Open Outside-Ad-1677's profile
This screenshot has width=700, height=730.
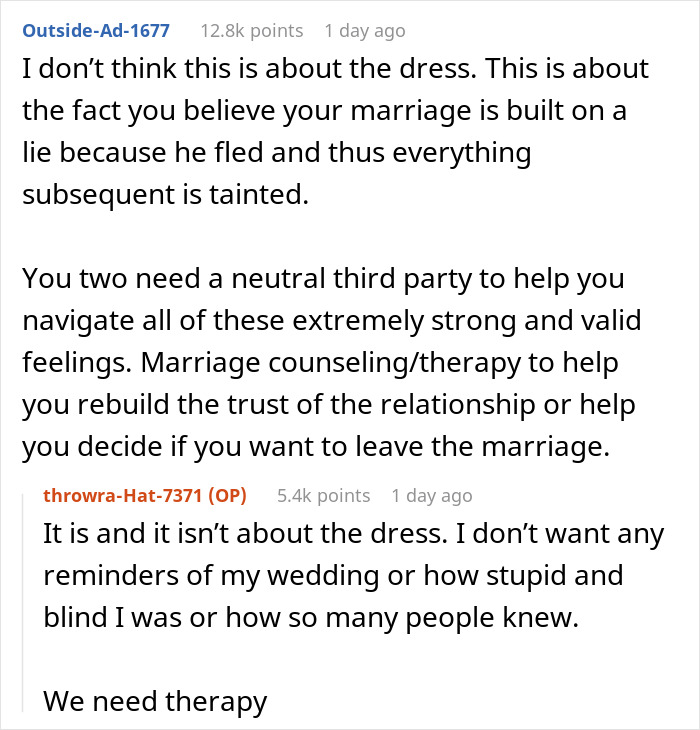[x=98, y=30]
